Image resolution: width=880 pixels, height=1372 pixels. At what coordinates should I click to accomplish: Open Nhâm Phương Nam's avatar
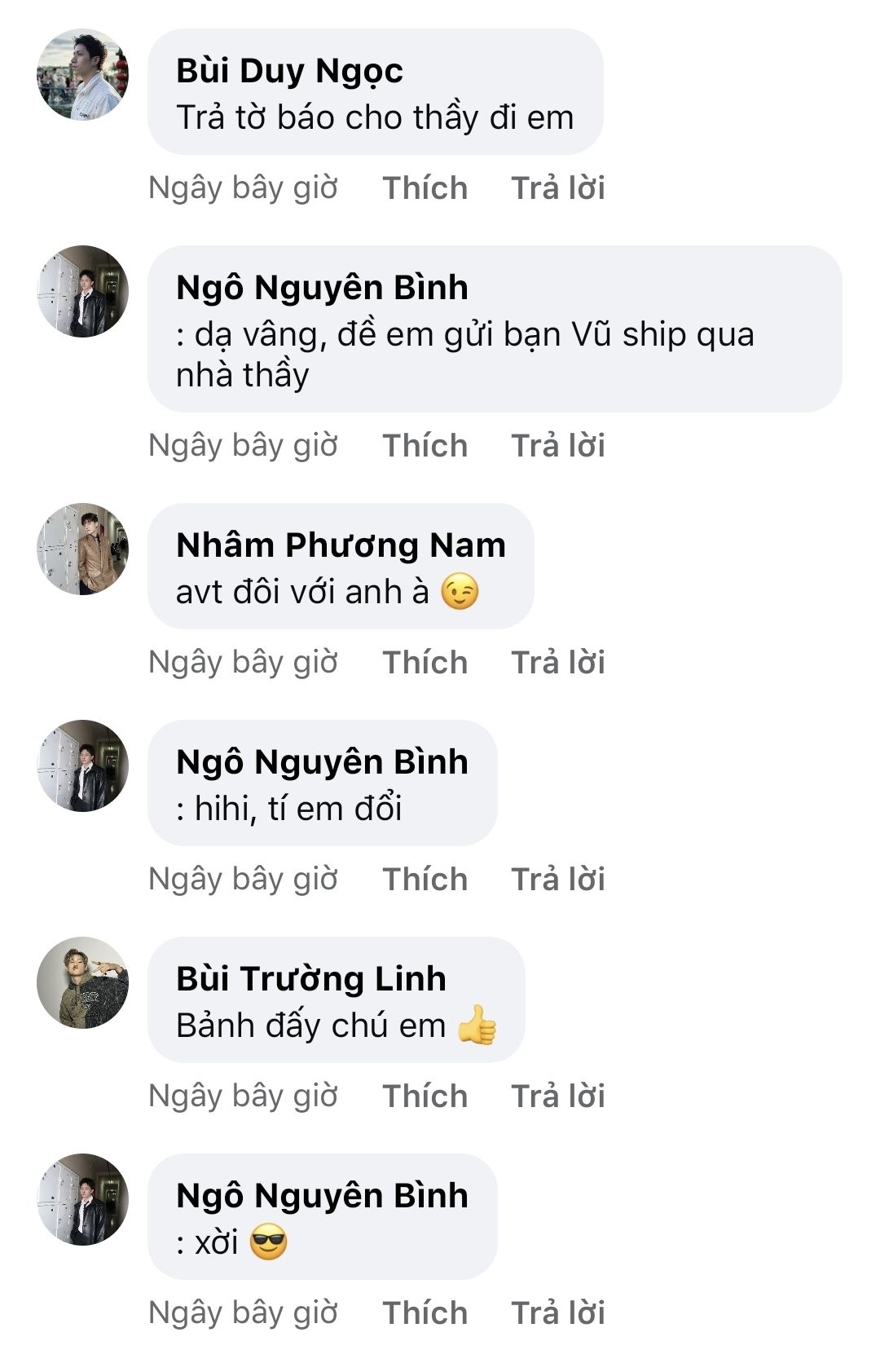point(82,549)
